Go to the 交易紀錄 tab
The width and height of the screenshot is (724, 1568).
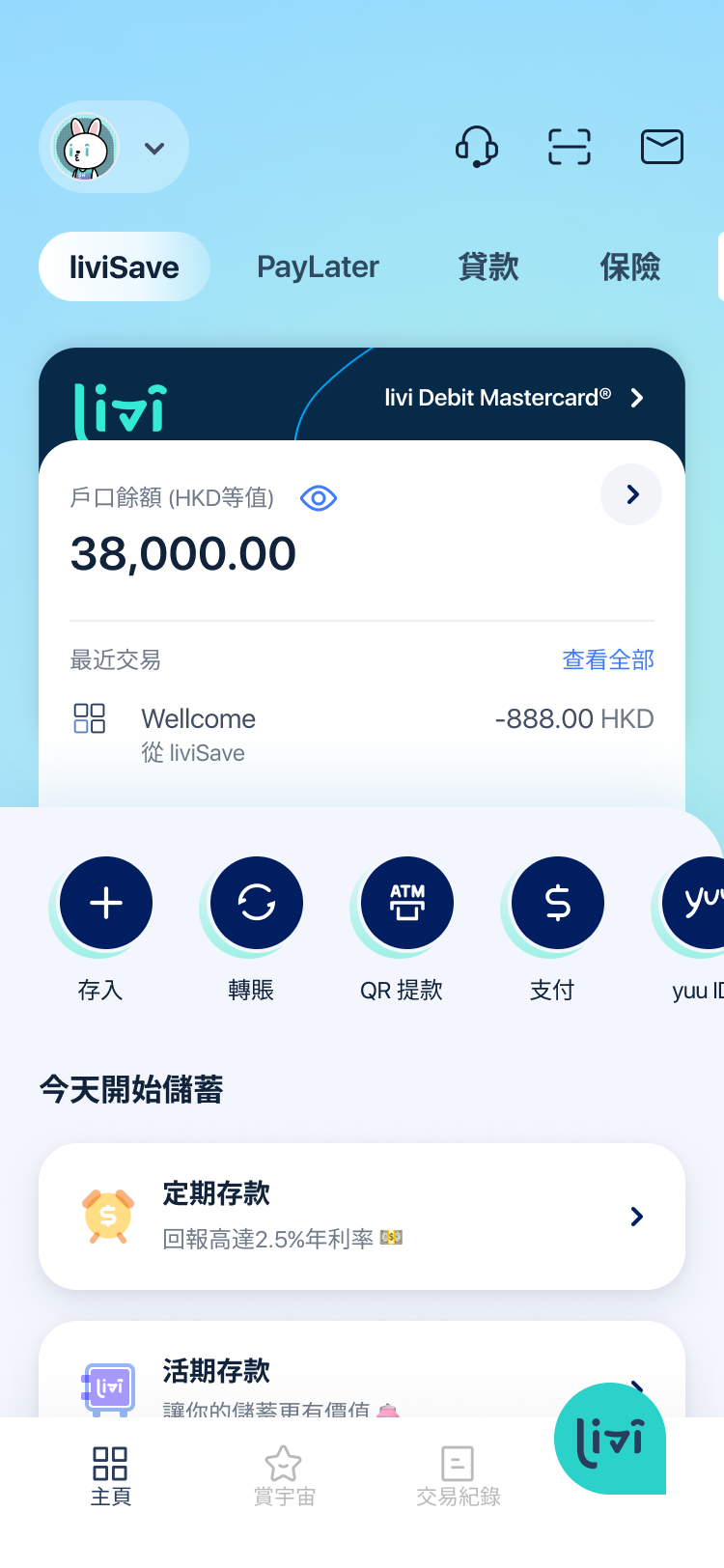click(x=458, y=1475)
